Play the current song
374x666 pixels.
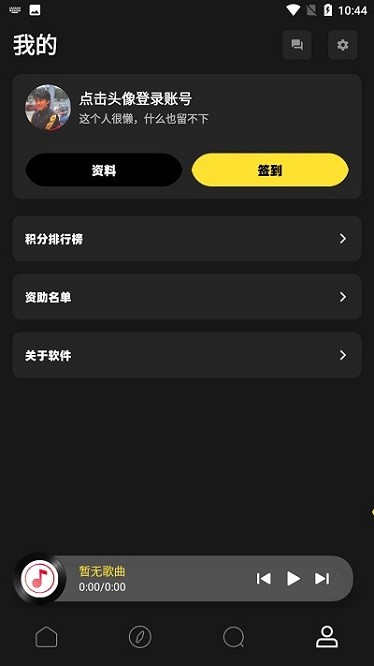click(293, 579)
